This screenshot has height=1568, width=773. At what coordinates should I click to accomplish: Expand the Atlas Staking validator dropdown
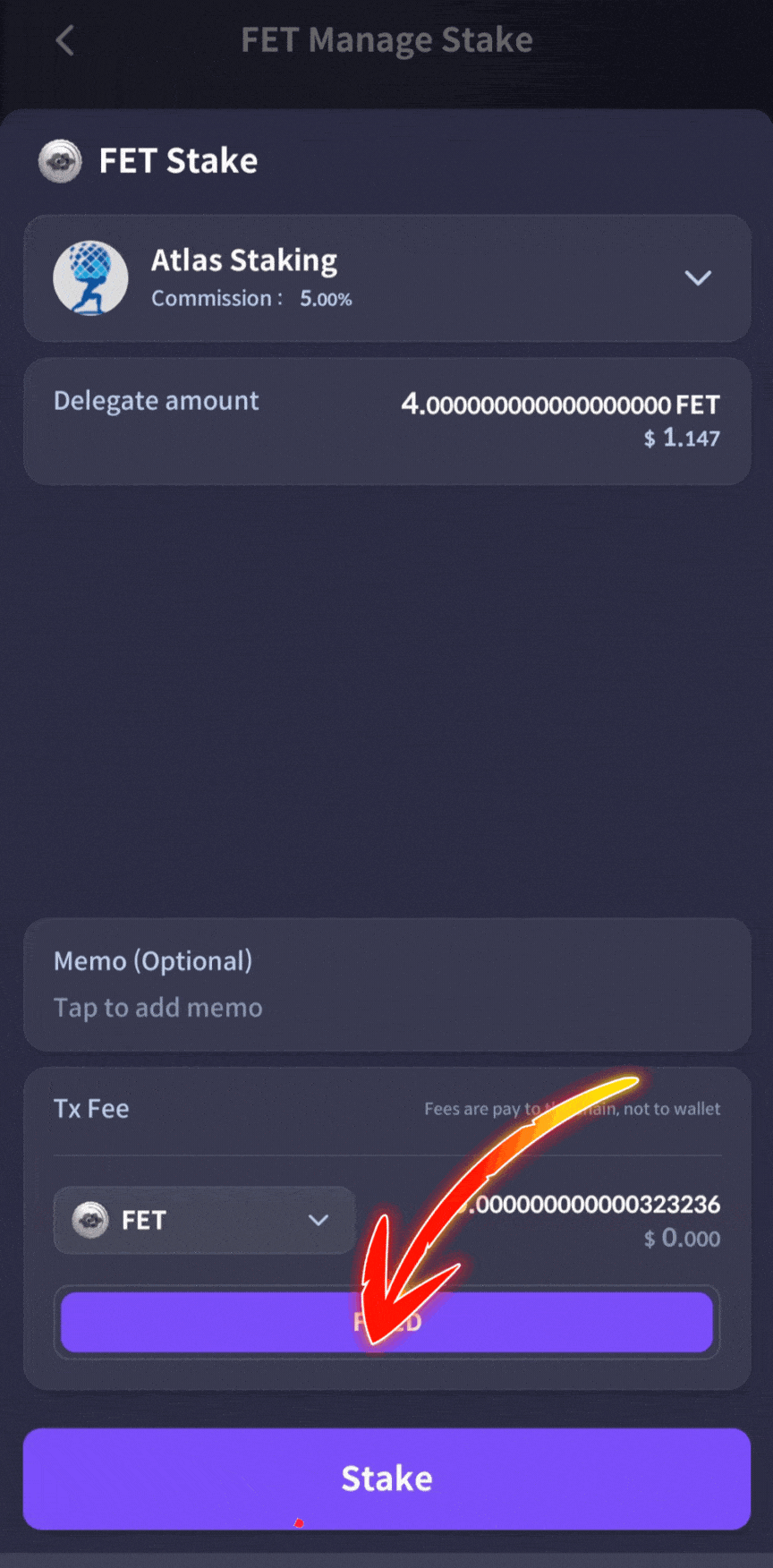699,278
